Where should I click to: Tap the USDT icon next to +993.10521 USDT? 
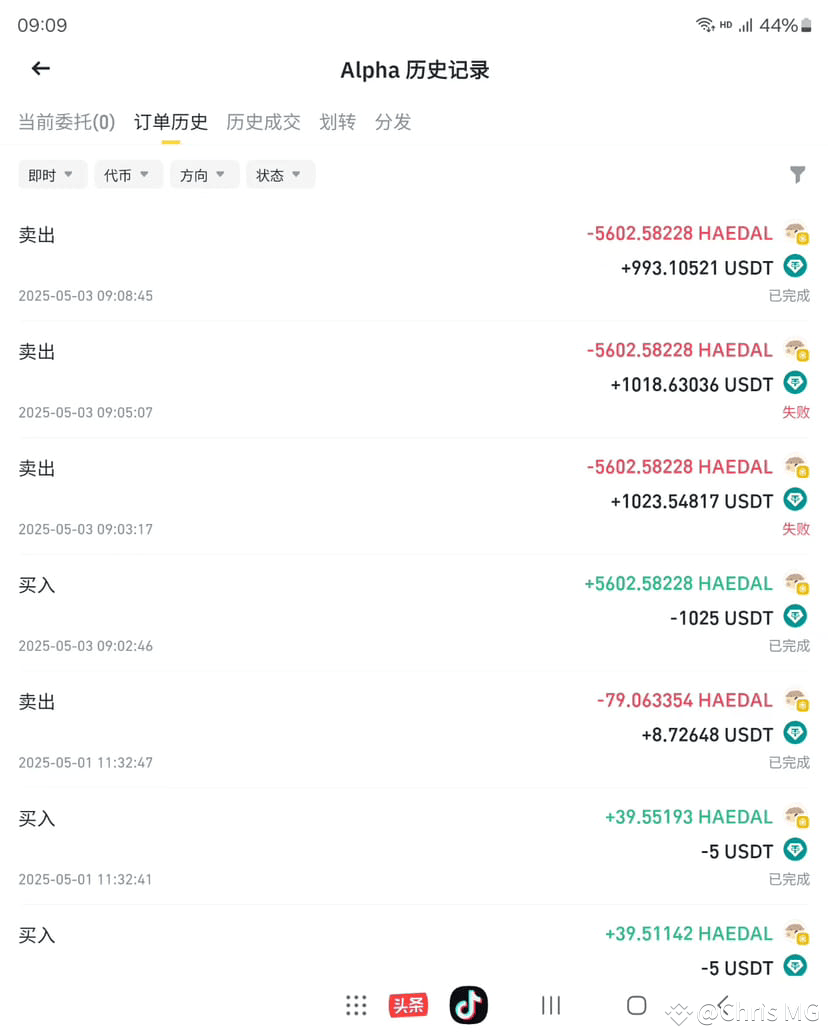[795, 266]
